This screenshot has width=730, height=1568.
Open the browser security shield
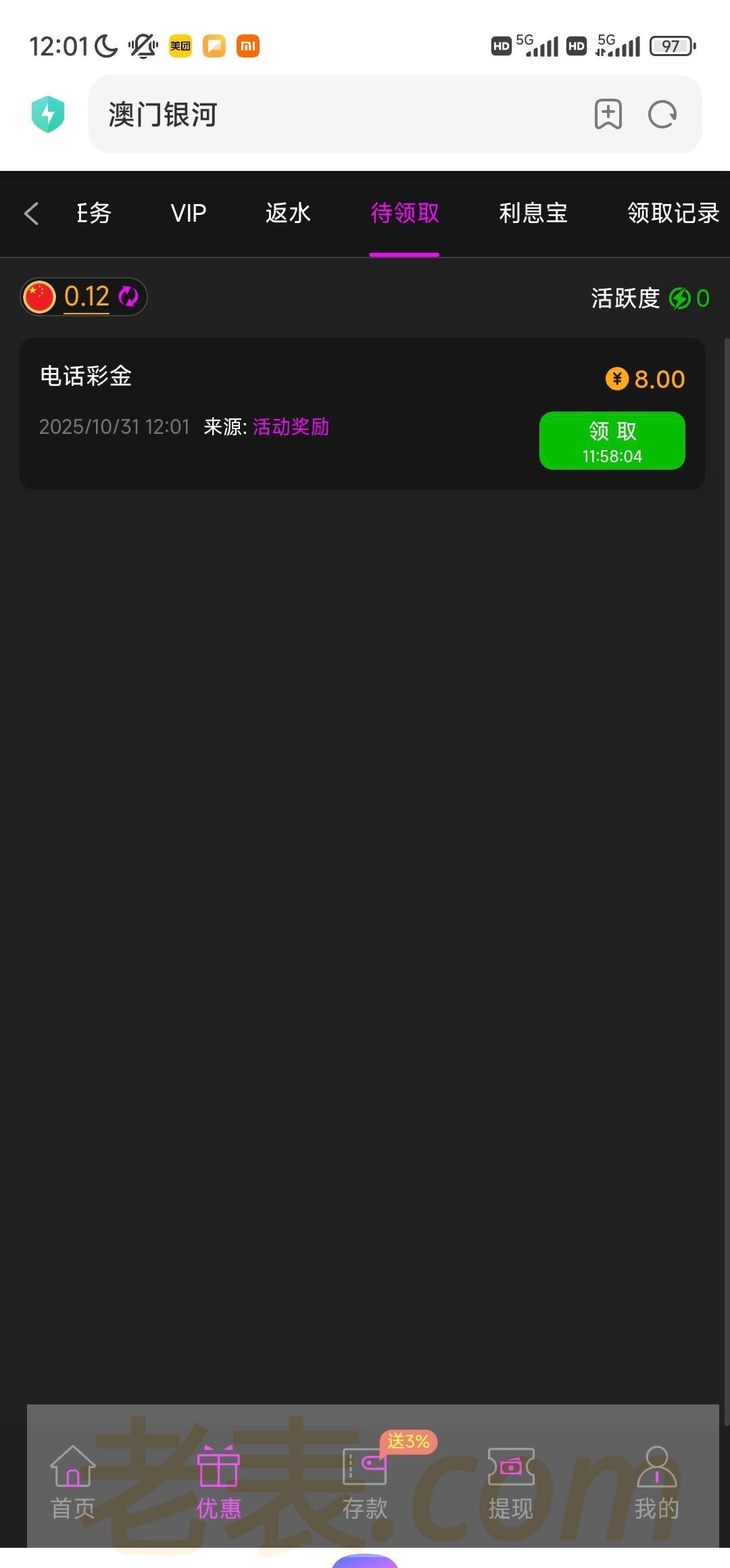tap(48, 114)
